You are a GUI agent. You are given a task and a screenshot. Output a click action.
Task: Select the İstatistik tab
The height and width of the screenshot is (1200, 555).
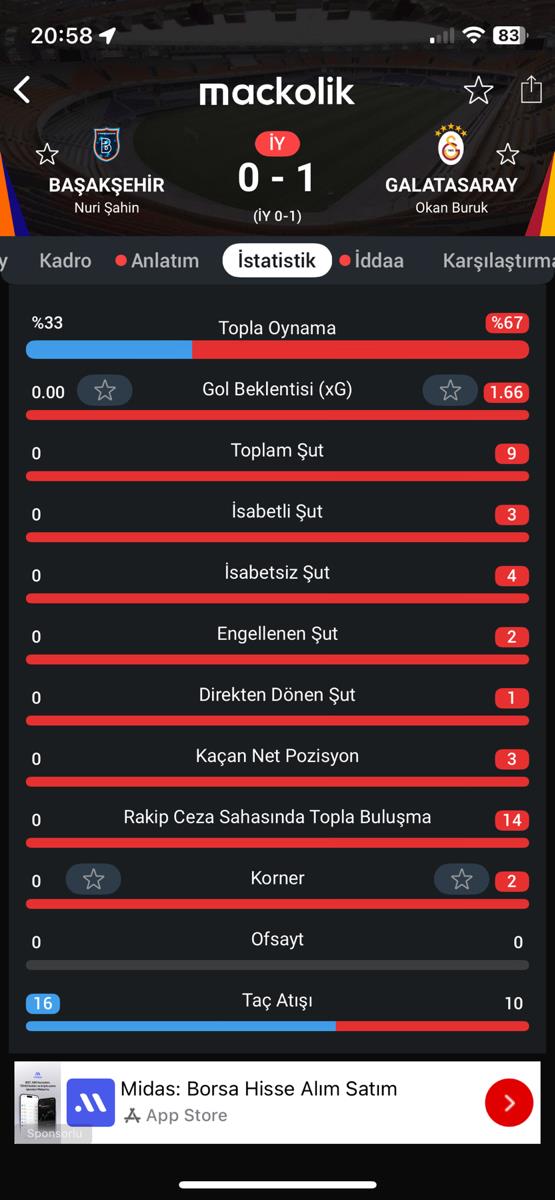(277, 260)
